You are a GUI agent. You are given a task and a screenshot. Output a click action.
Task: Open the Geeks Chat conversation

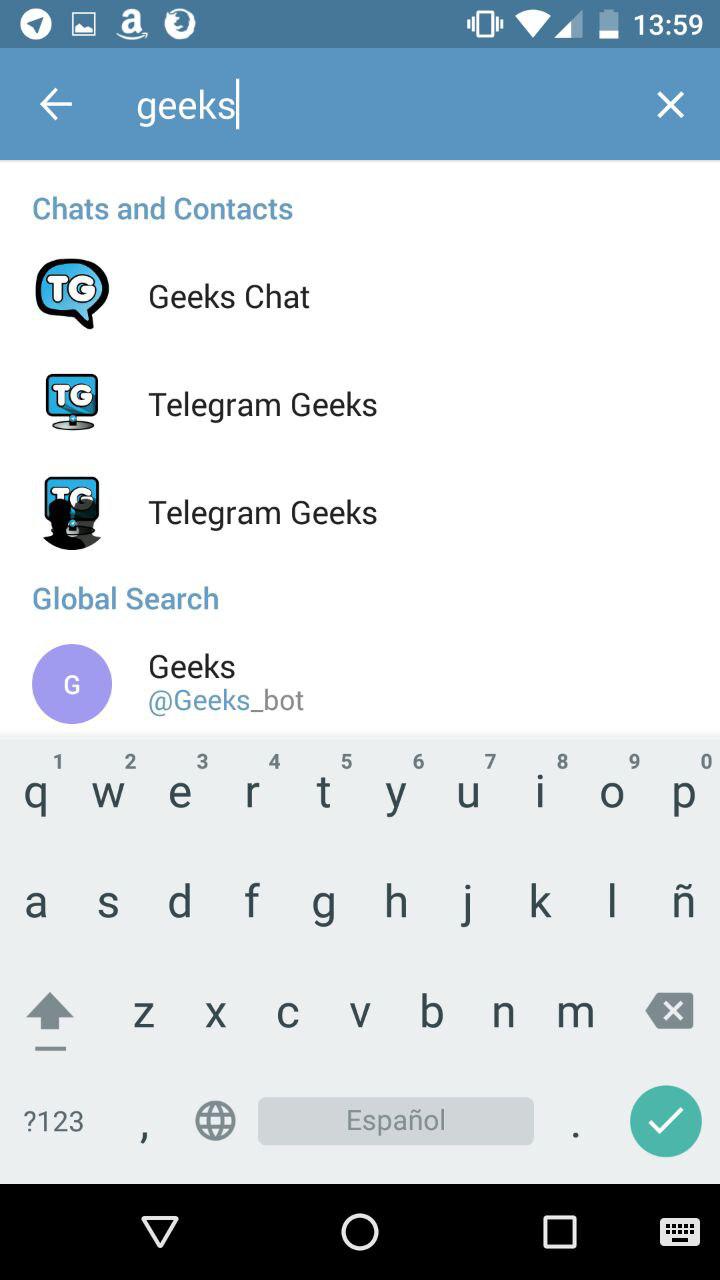(360, 296)
